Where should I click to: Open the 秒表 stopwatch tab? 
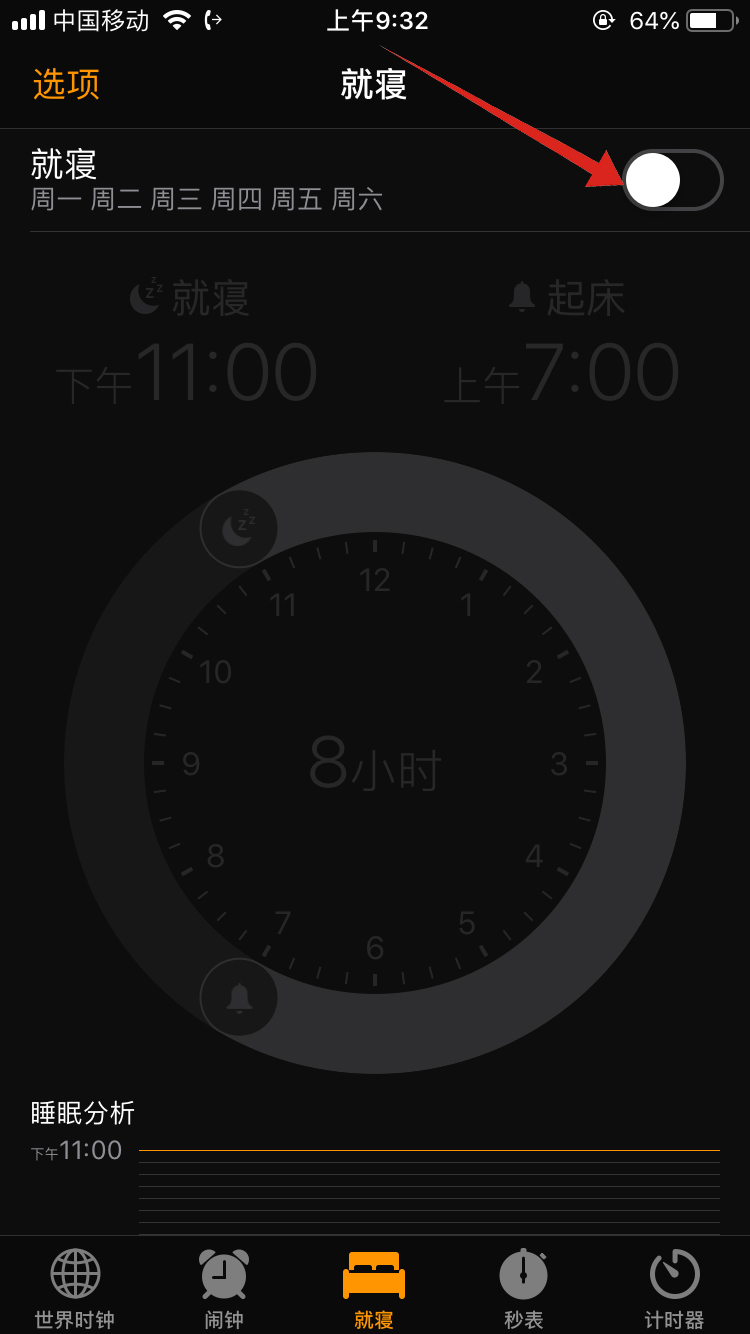[x=523, y=1288]
